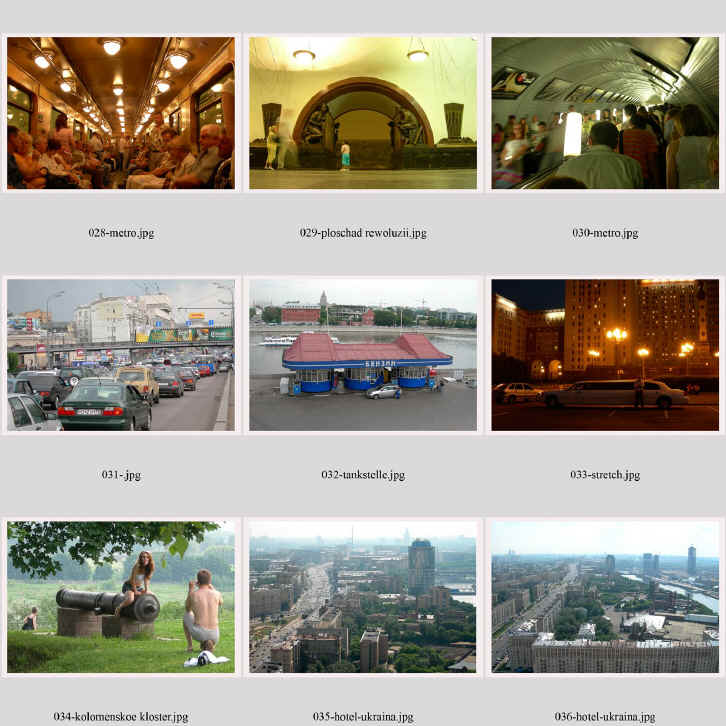The width and height of the screenshot is (726, 726).
Task: Open the 032-tankstelle.jpg photo
Action: coord(363,355)
